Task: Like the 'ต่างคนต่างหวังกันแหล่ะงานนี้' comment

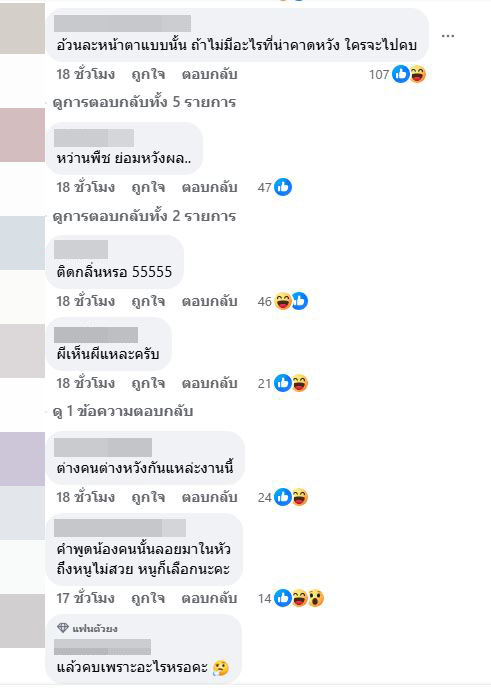Action: point(148,497)
